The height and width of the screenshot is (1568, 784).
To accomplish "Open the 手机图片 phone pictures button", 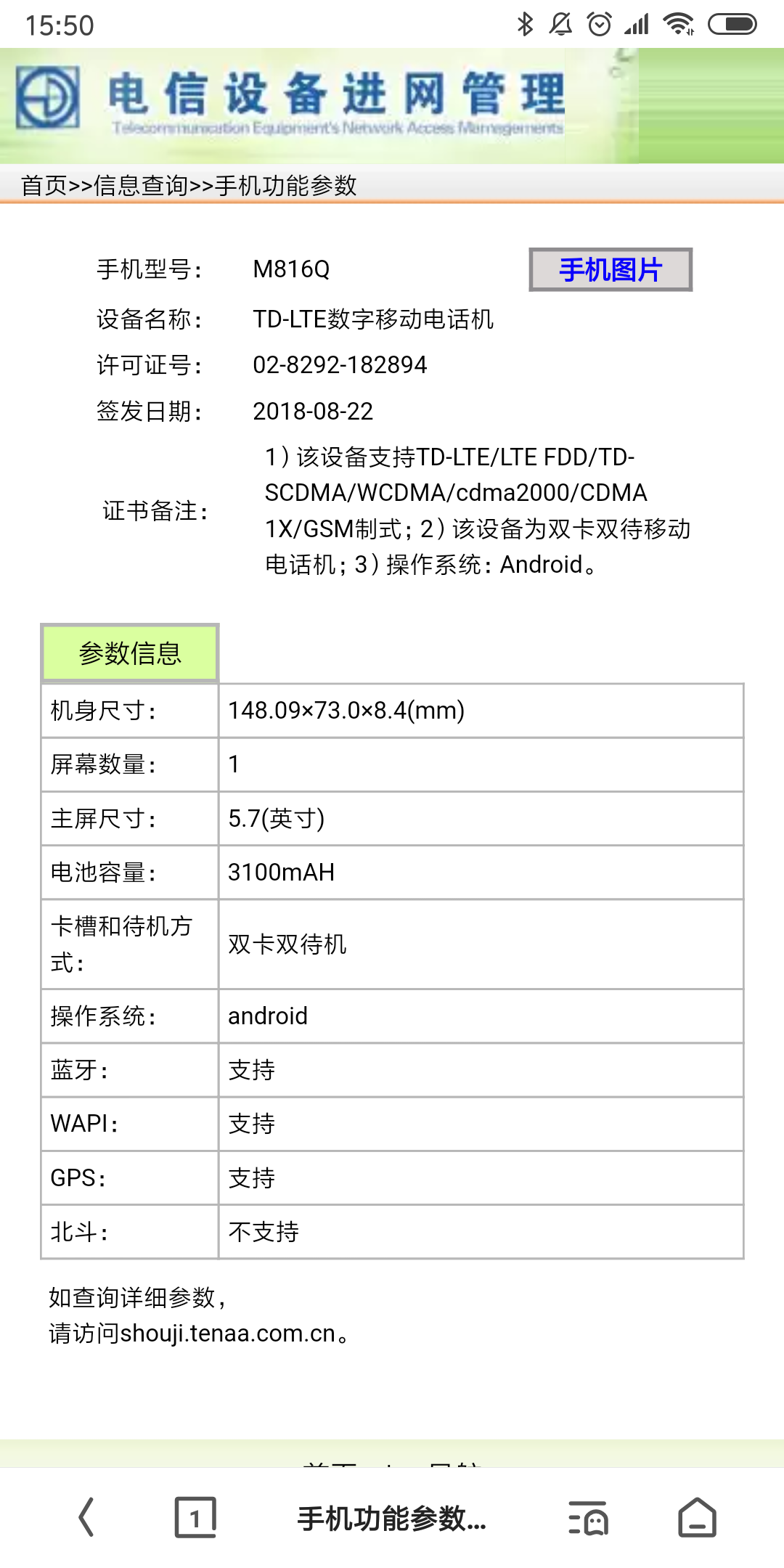I will point(610,270).
